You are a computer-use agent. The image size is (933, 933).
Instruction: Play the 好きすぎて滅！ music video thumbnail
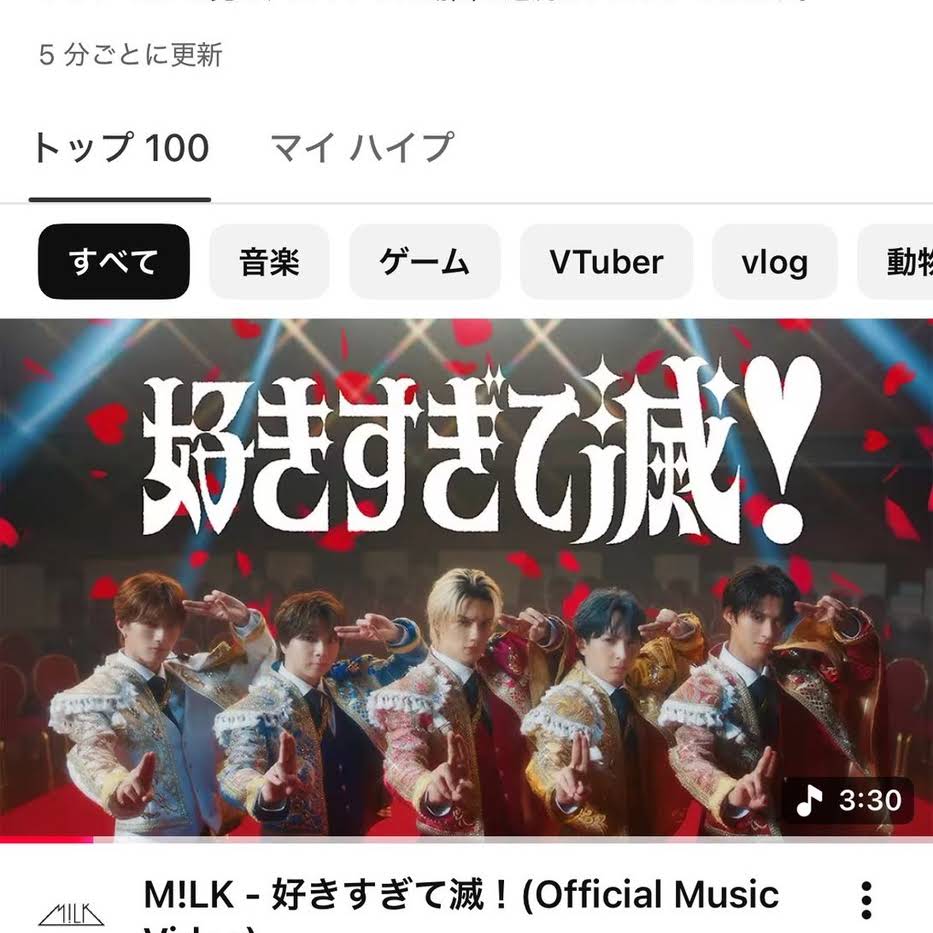(466, 578)
